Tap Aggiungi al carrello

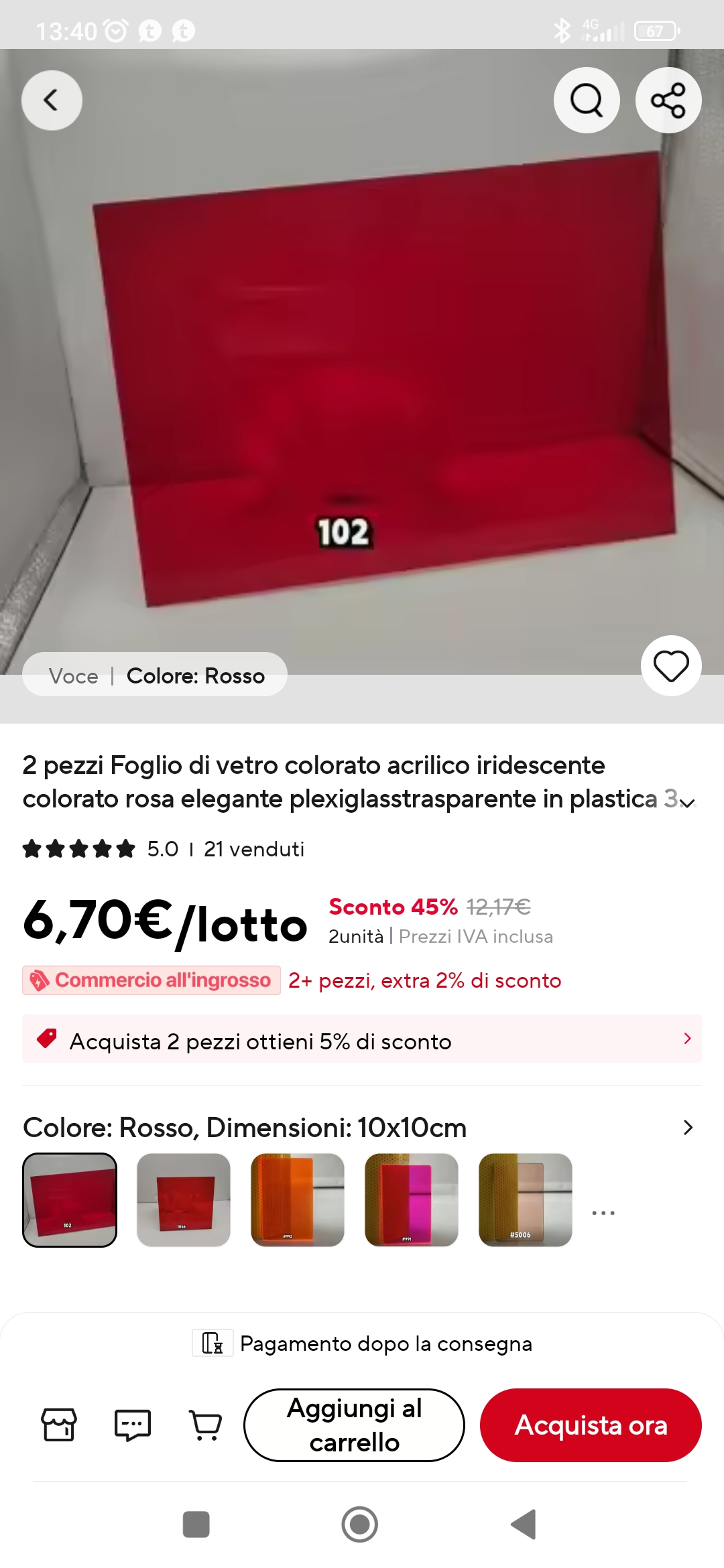pos(354,1425)
